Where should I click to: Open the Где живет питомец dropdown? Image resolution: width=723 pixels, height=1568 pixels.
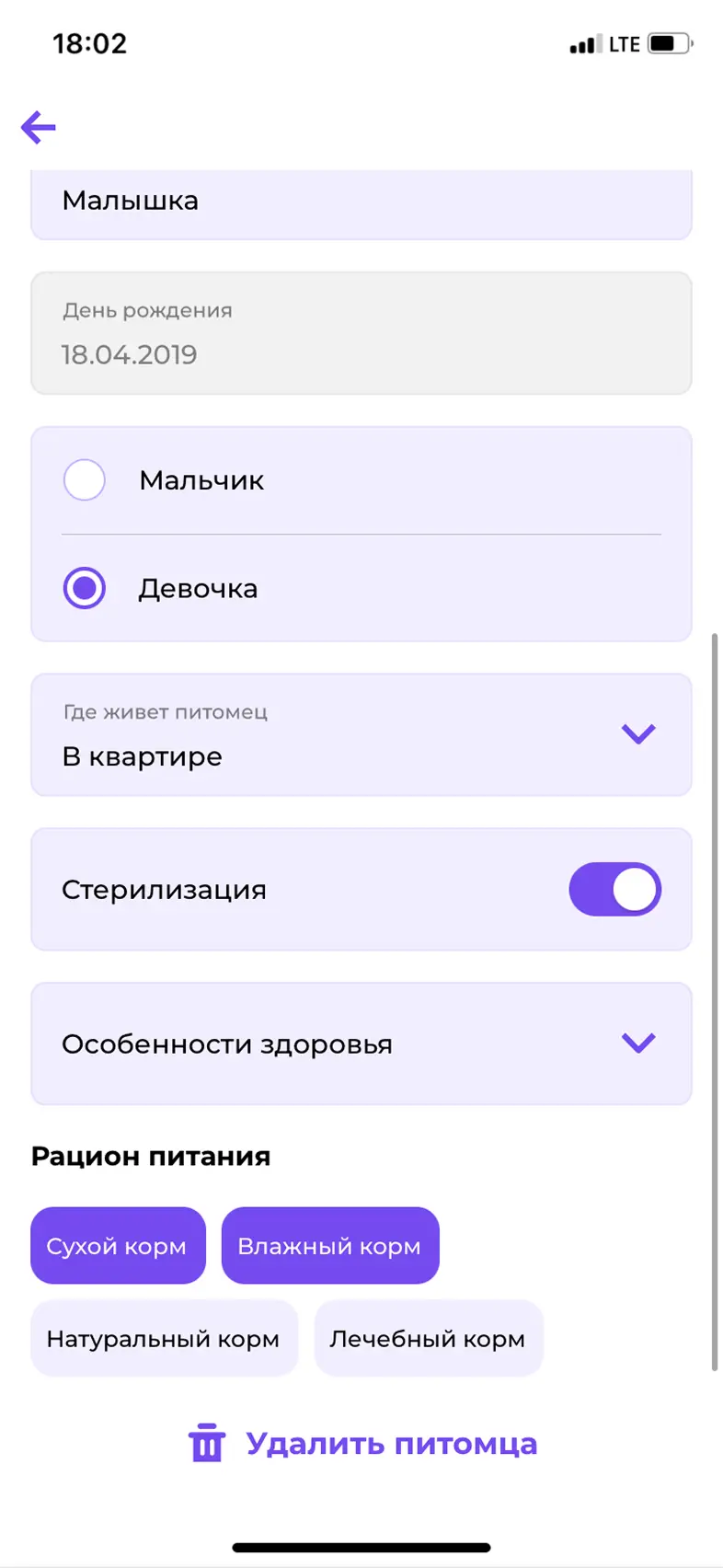point(361,734)
